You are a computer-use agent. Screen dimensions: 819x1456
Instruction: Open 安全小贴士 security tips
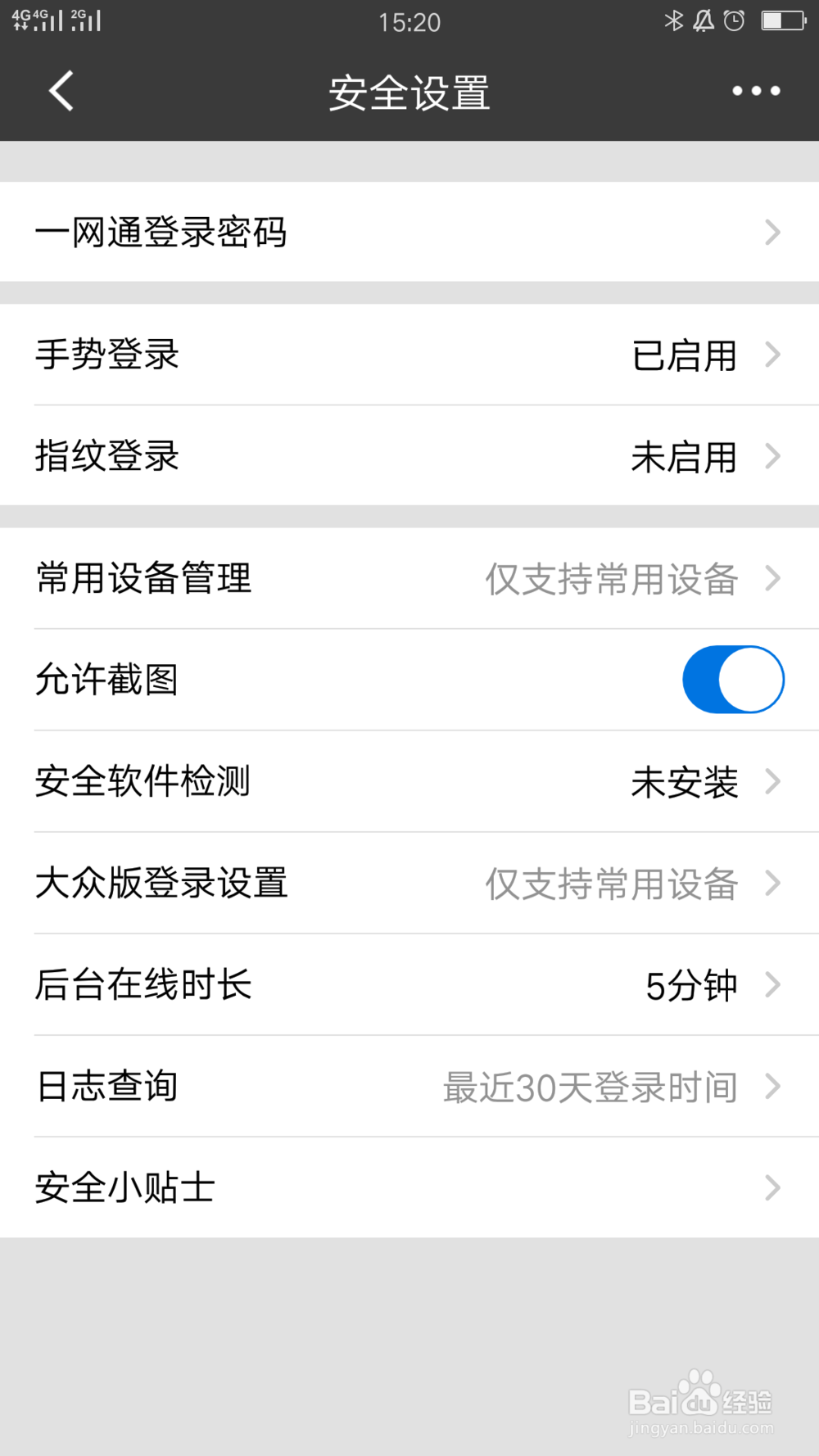(x=409, y=1187)
